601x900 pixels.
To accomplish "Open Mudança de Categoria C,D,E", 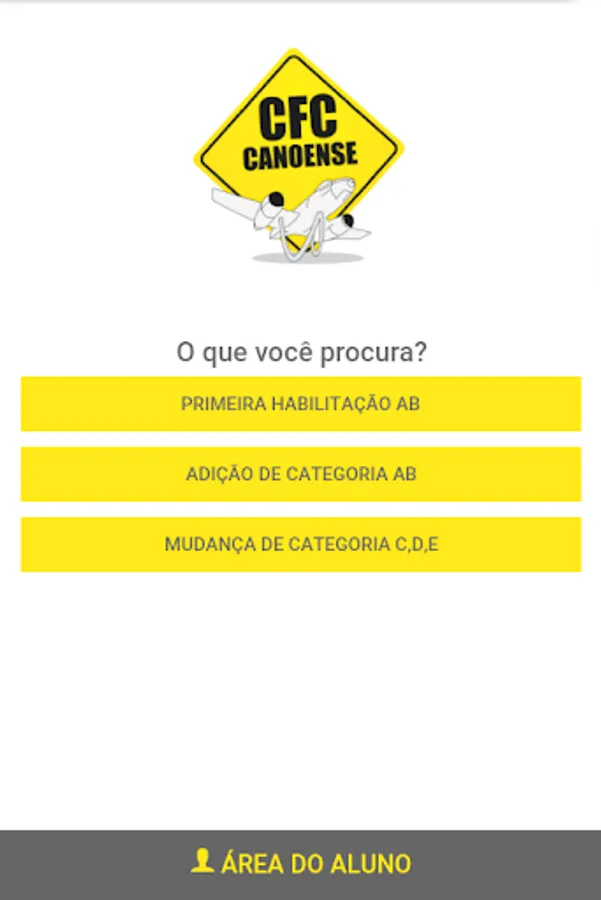I will click(300, 544).
